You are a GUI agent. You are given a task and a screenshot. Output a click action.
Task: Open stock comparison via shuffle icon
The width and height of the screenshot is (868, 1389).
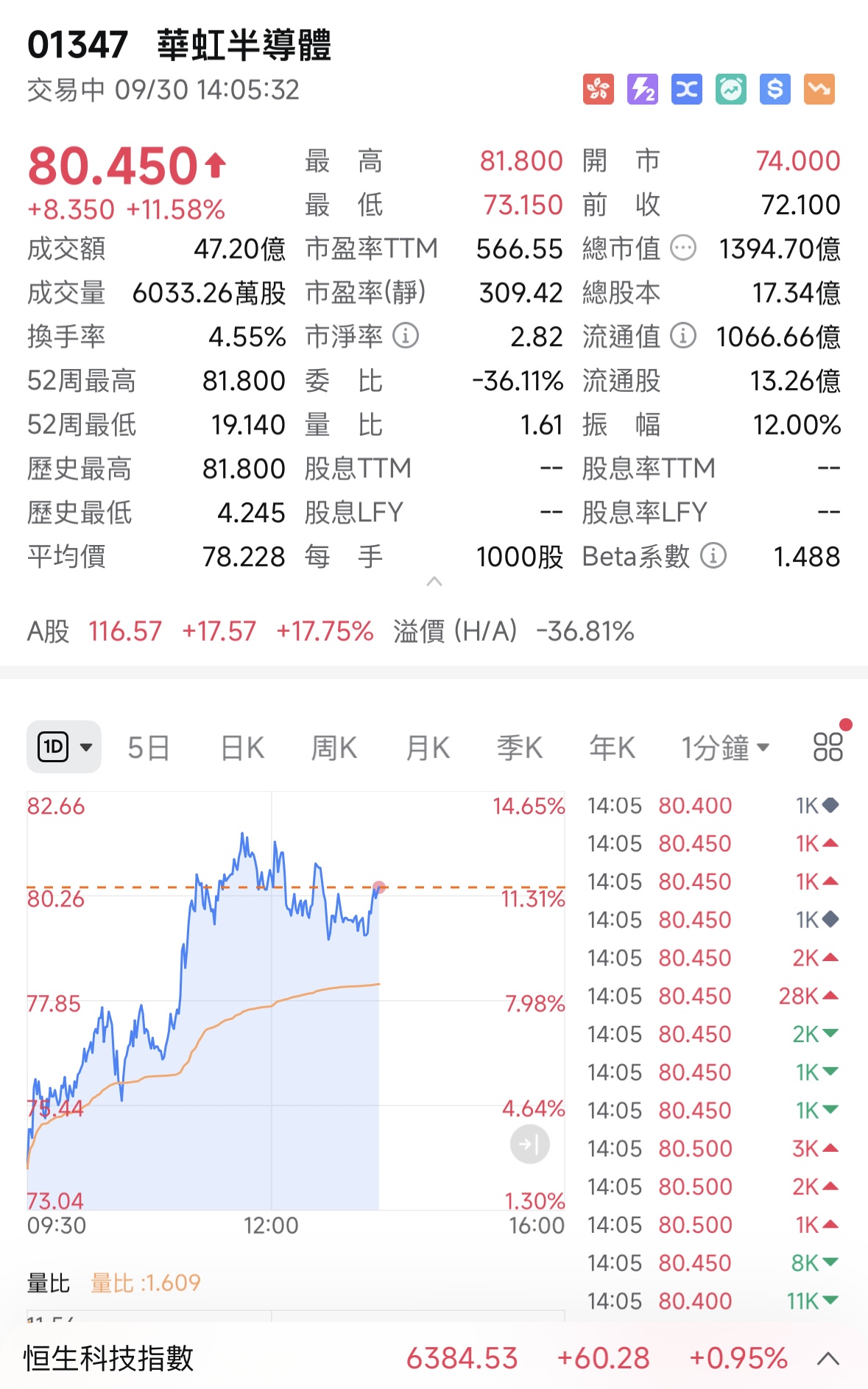[x=686, y=89]
